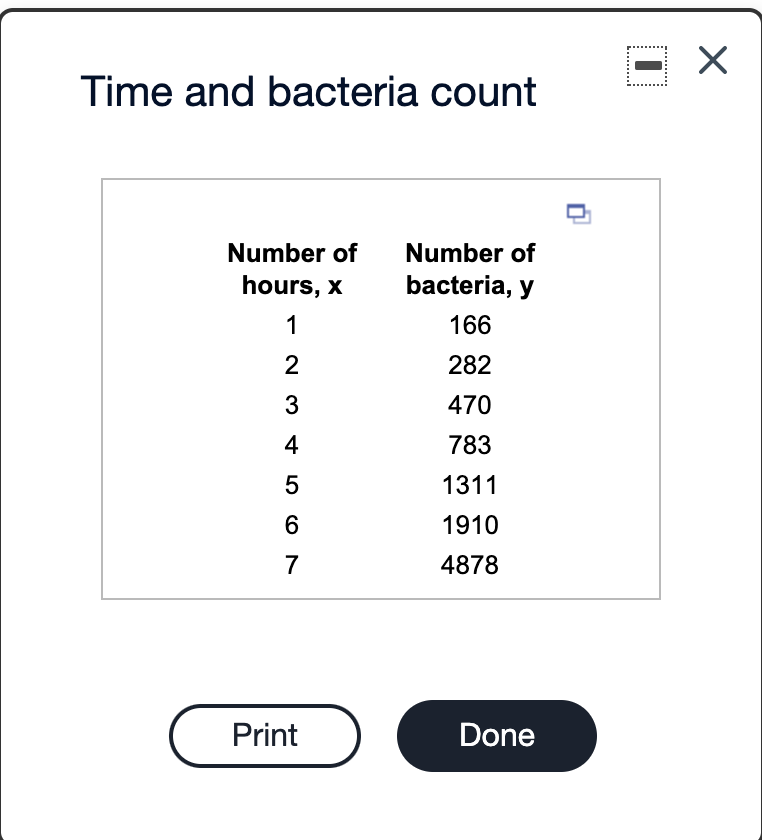Viewport: 762px width, 840px height.
Task: Click hour value 1 in the table
Action: click(291, 325)
